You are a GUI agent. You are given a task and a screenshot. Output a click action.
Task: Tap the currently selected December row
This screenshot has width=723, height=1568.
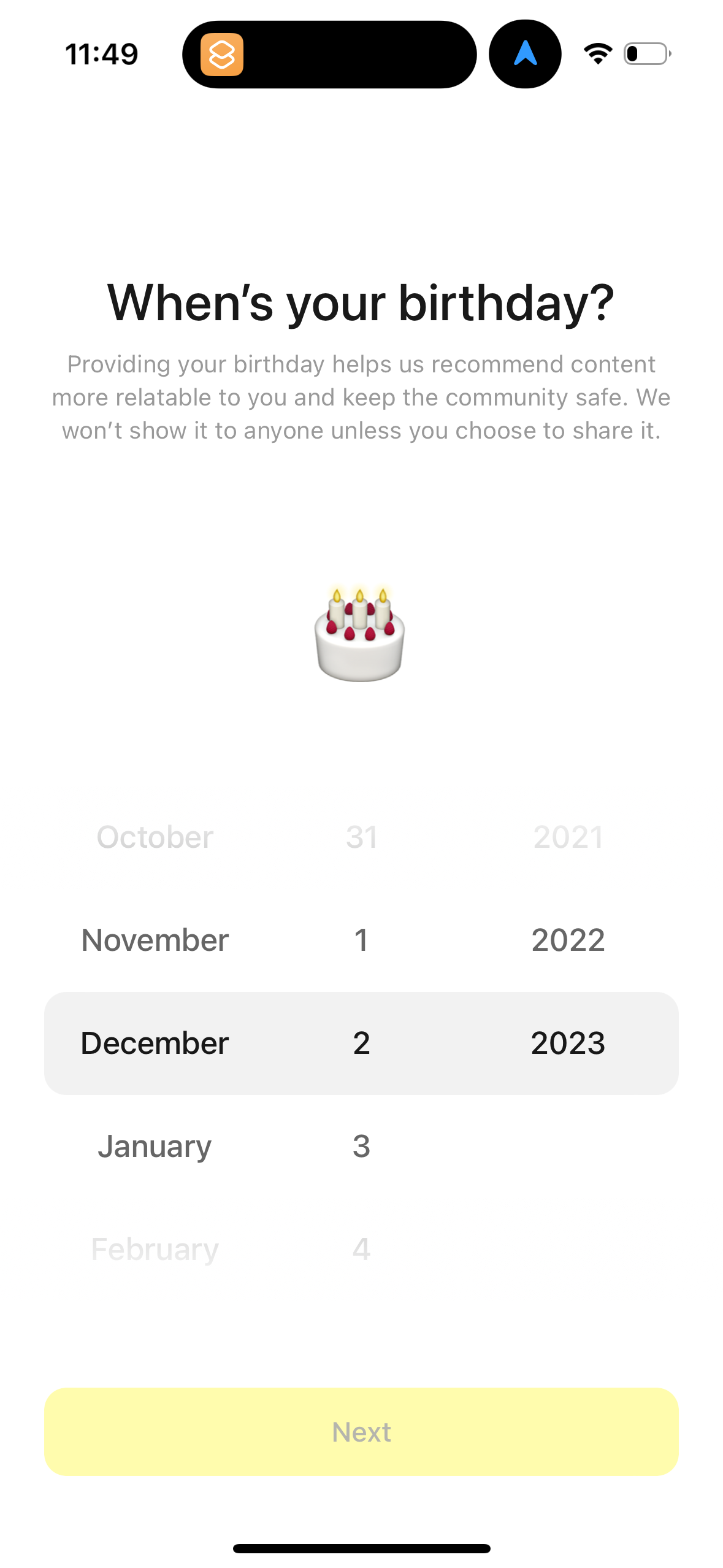click(361, 1043)
